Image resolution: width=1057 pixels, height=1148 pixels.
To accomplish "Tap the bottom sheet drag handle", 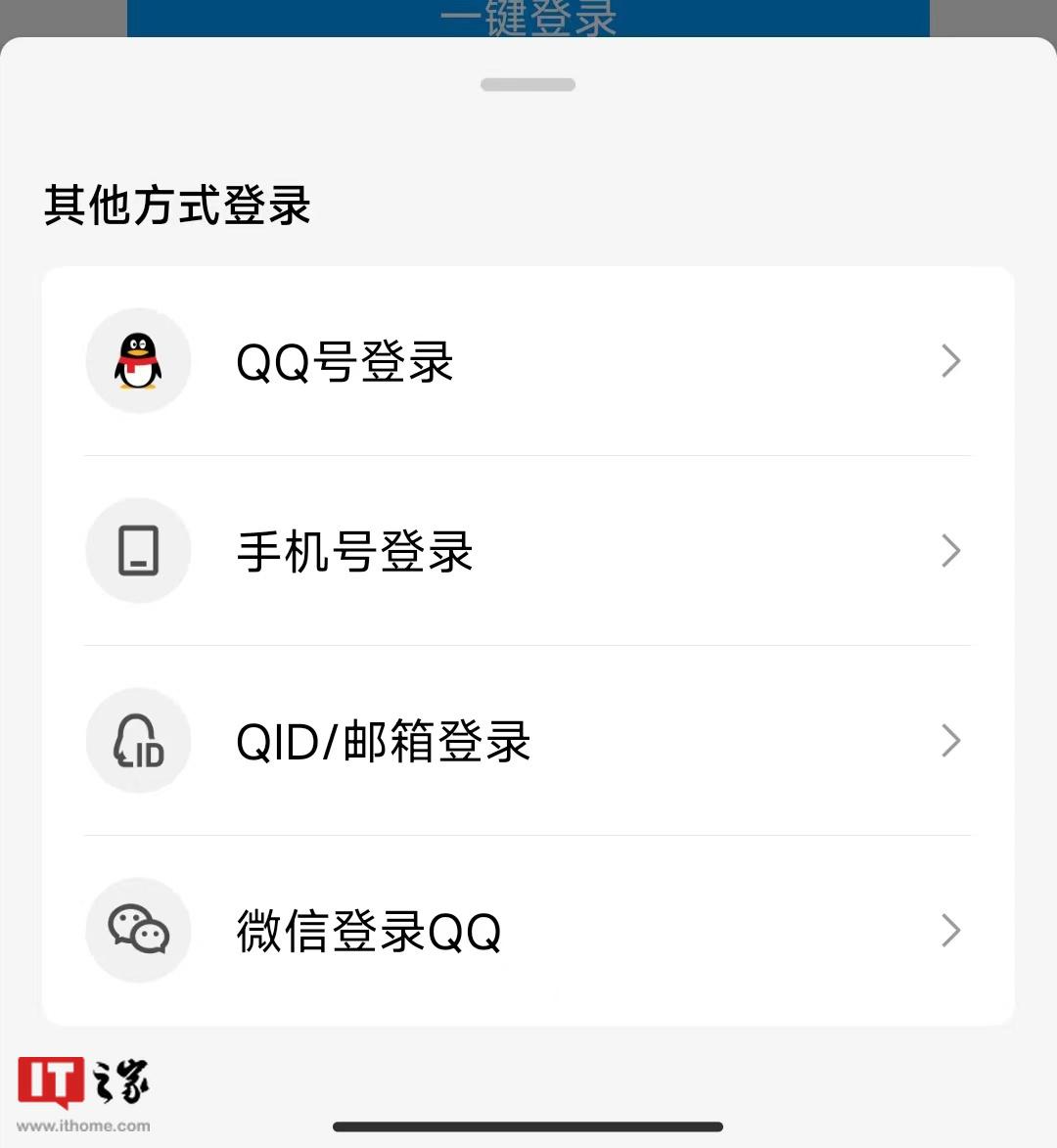I will point(528,85).
